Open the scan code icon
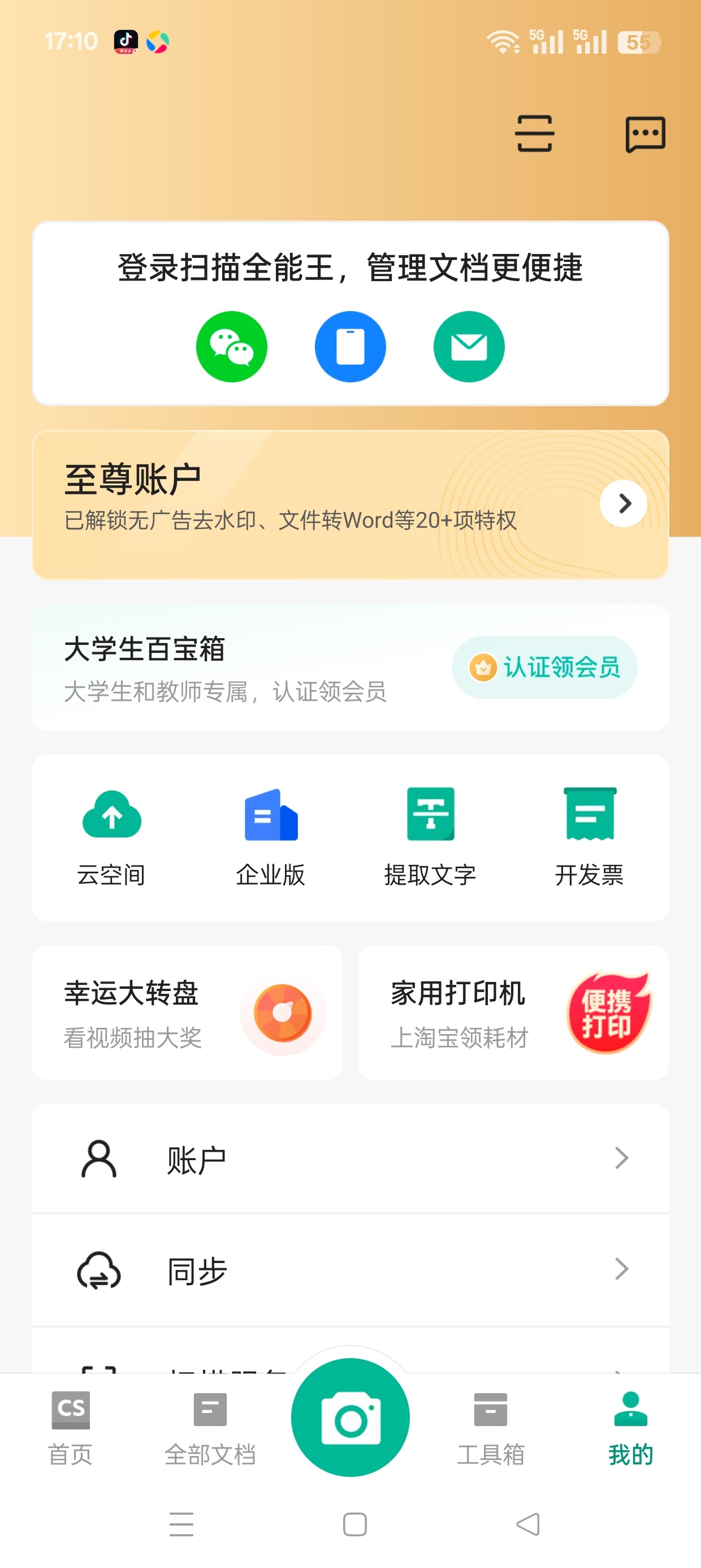 click(x=534, y=133)
